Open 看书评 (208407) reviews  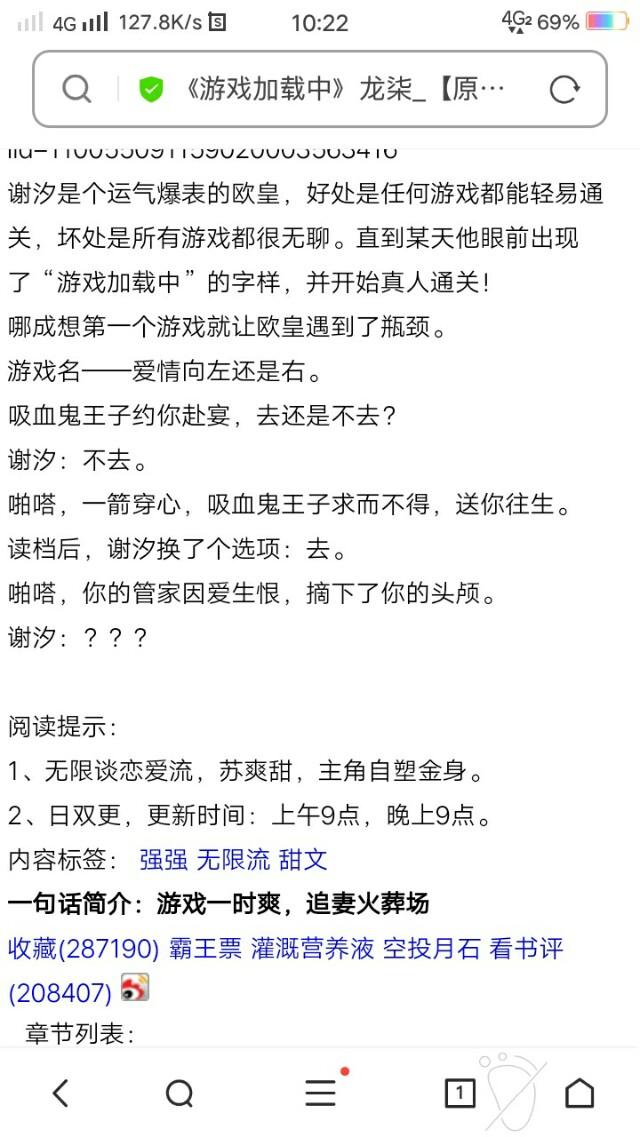(x=527, y=948)
